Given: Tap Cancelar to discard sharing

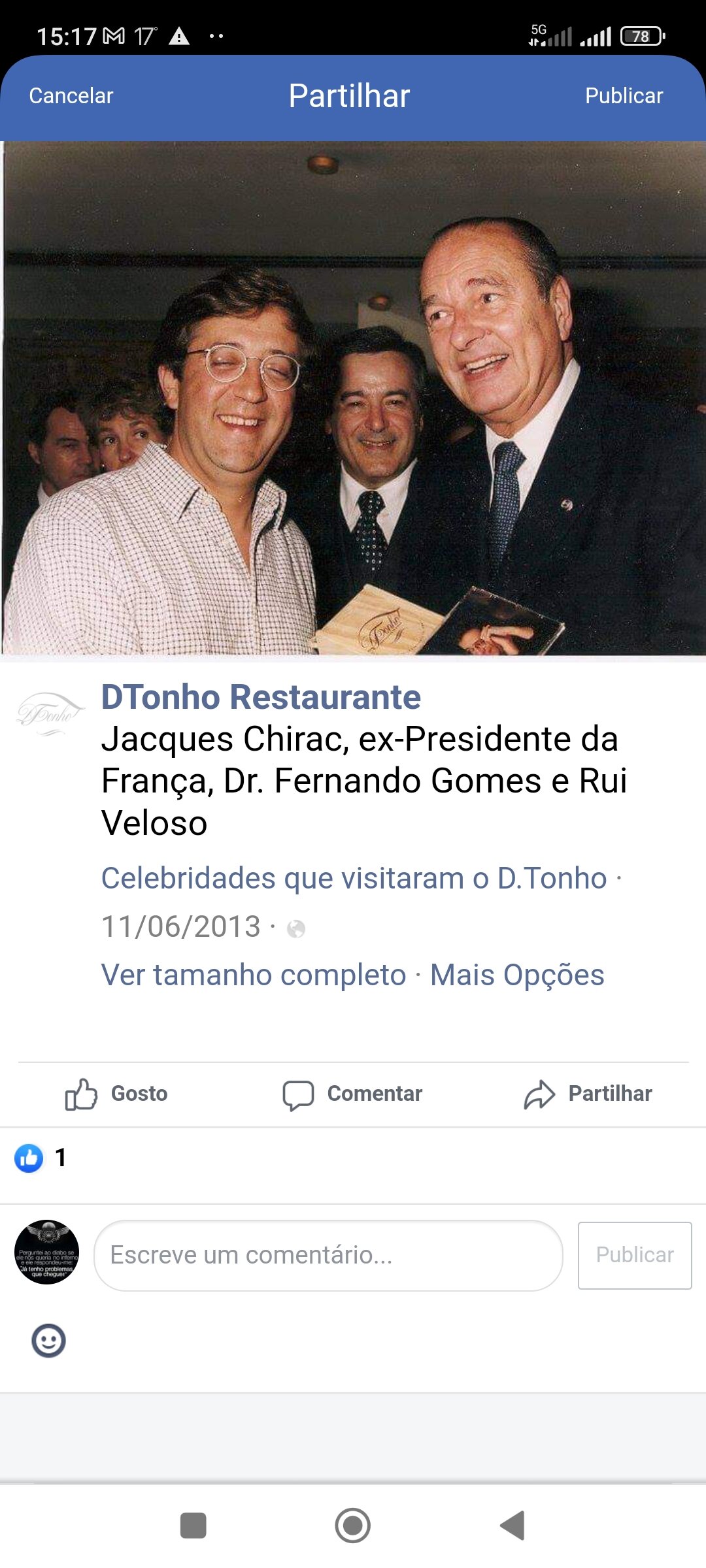Looking at the screenshot, I should 71,96.
